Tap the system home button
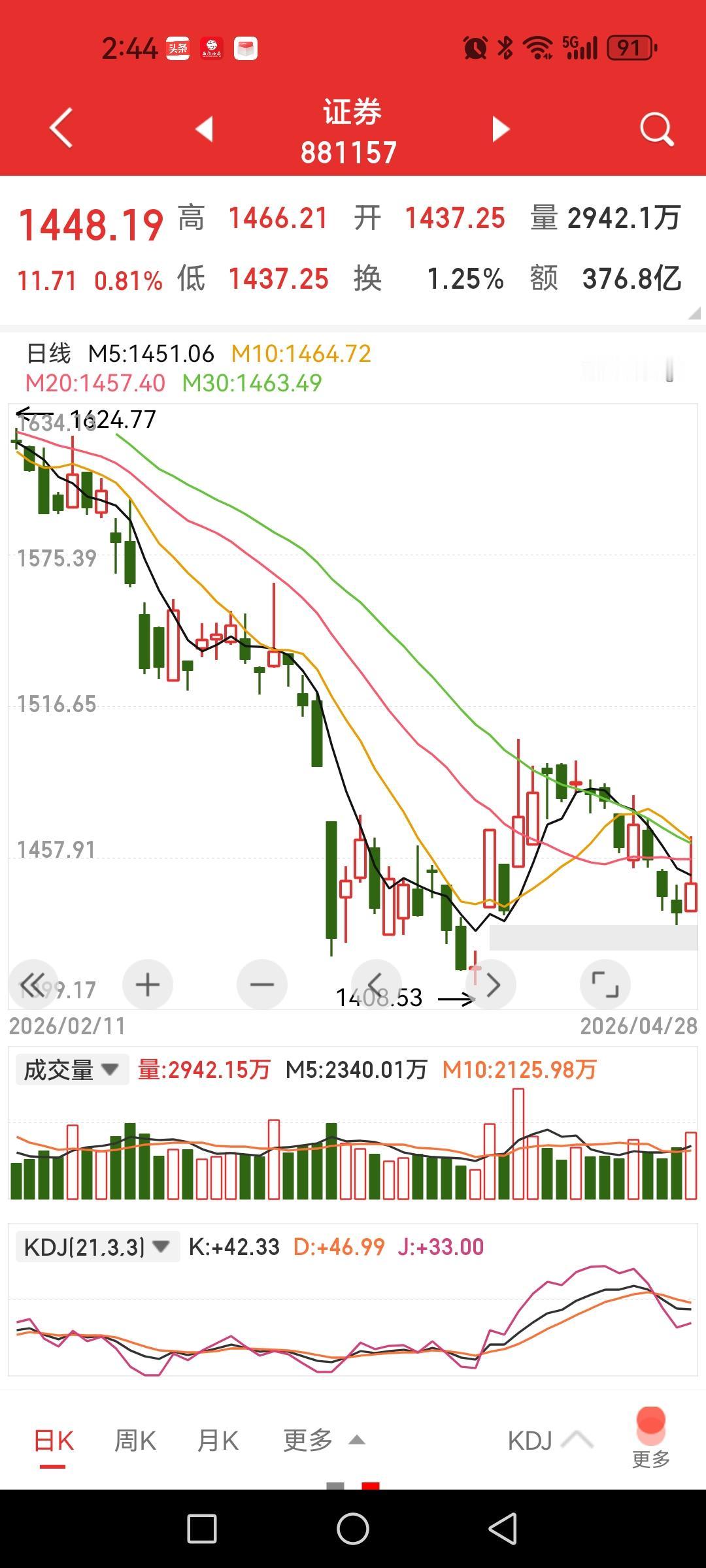The width and height of the screenshot is (706, 1568). pyautogui.click(x=353, y=1529)
